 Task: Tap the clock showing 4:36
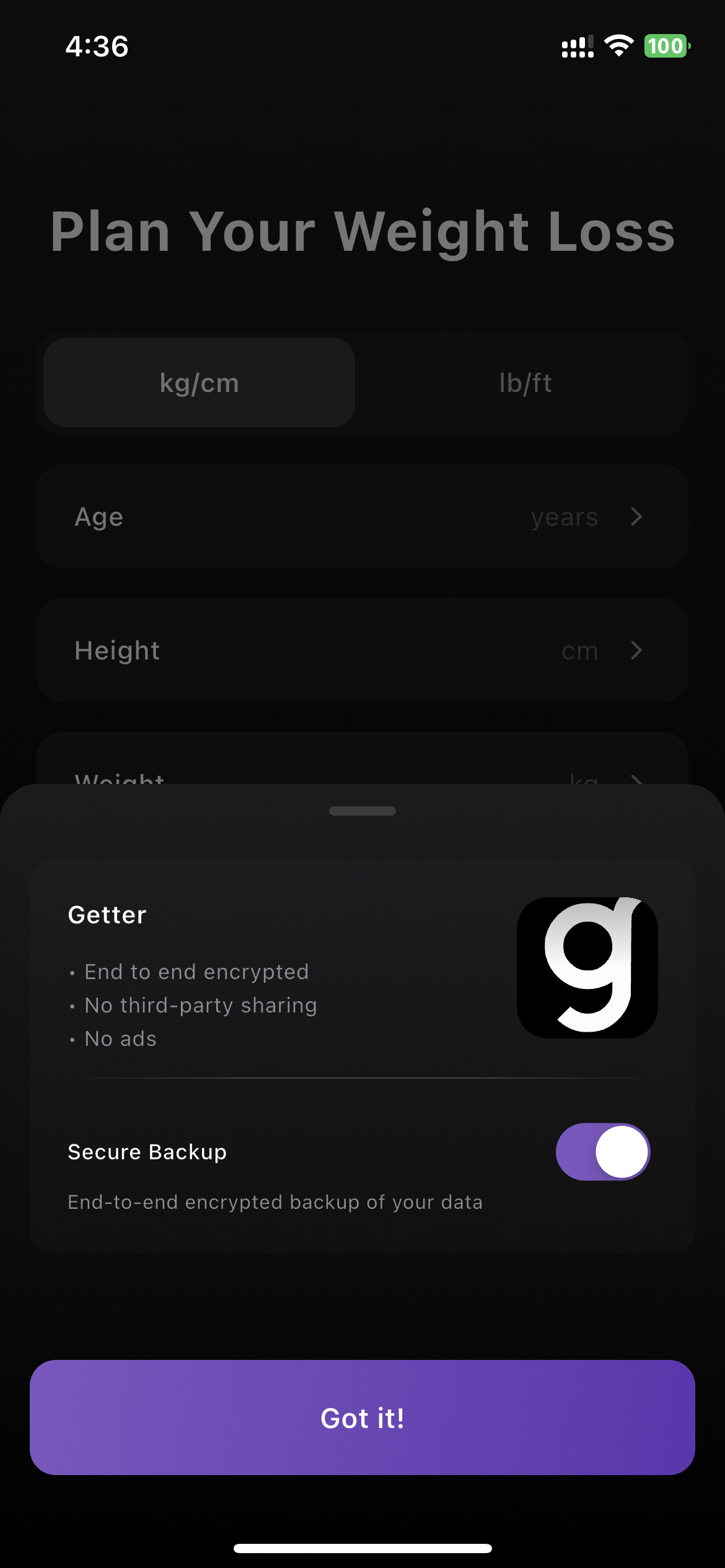(x=97, y=45)
